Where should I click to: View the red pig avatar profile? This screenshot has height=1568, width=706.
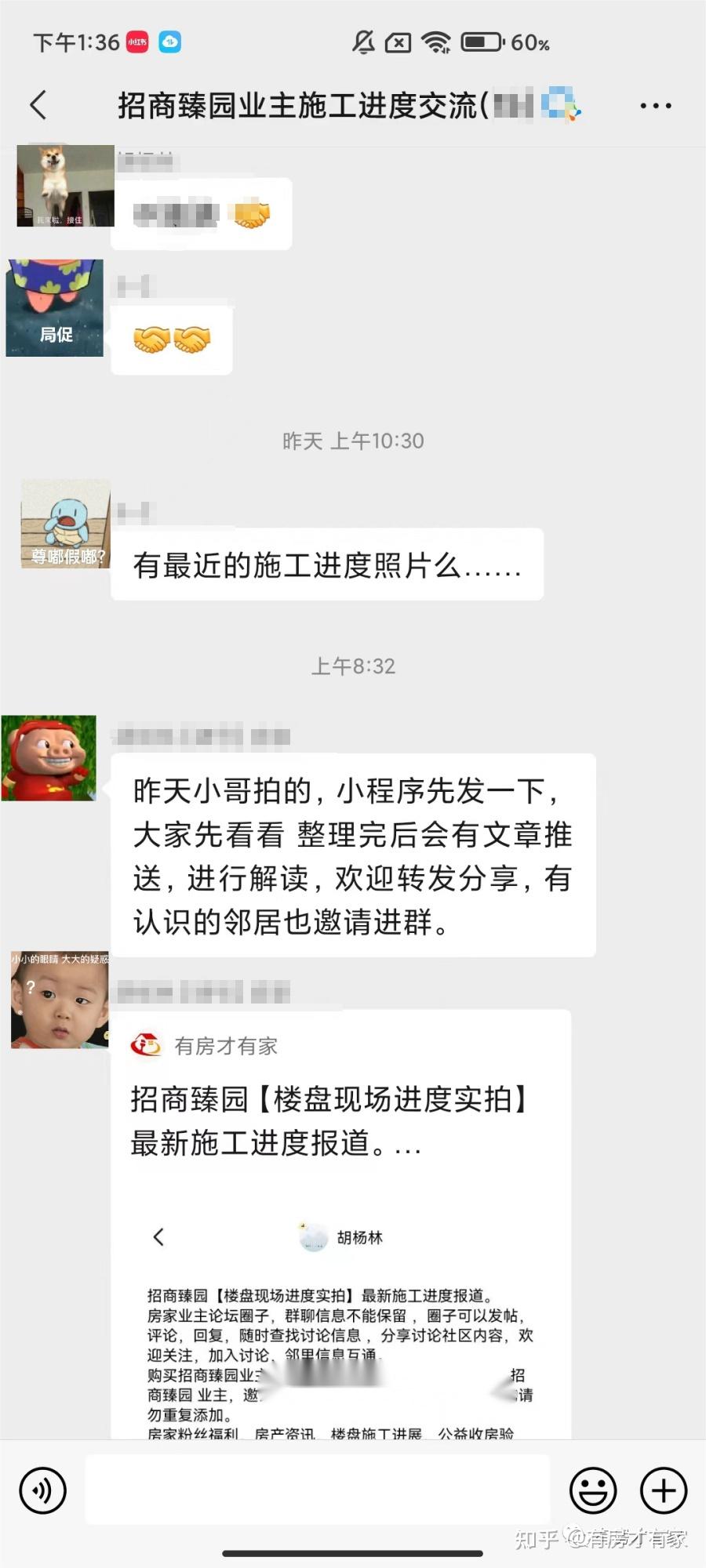pyautogui.click(x=49, y=757)
